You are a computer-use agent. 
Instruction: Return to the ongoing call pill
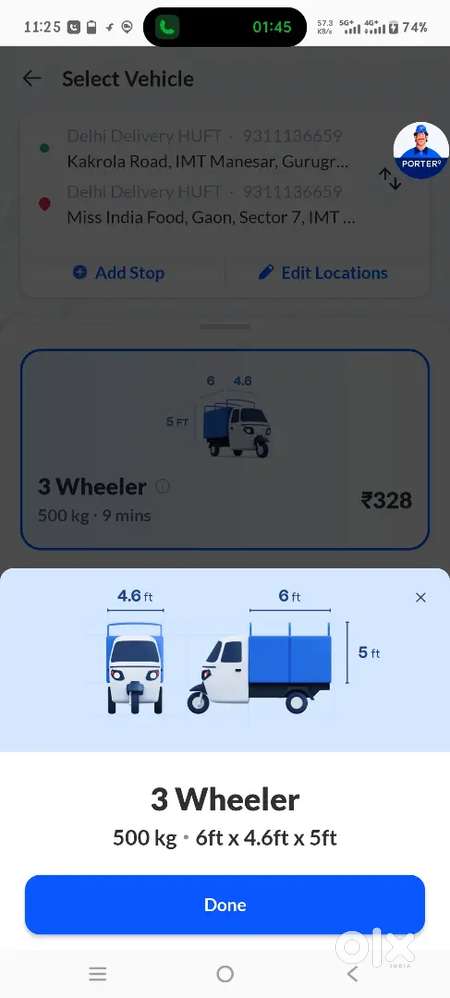coord(225,27)
